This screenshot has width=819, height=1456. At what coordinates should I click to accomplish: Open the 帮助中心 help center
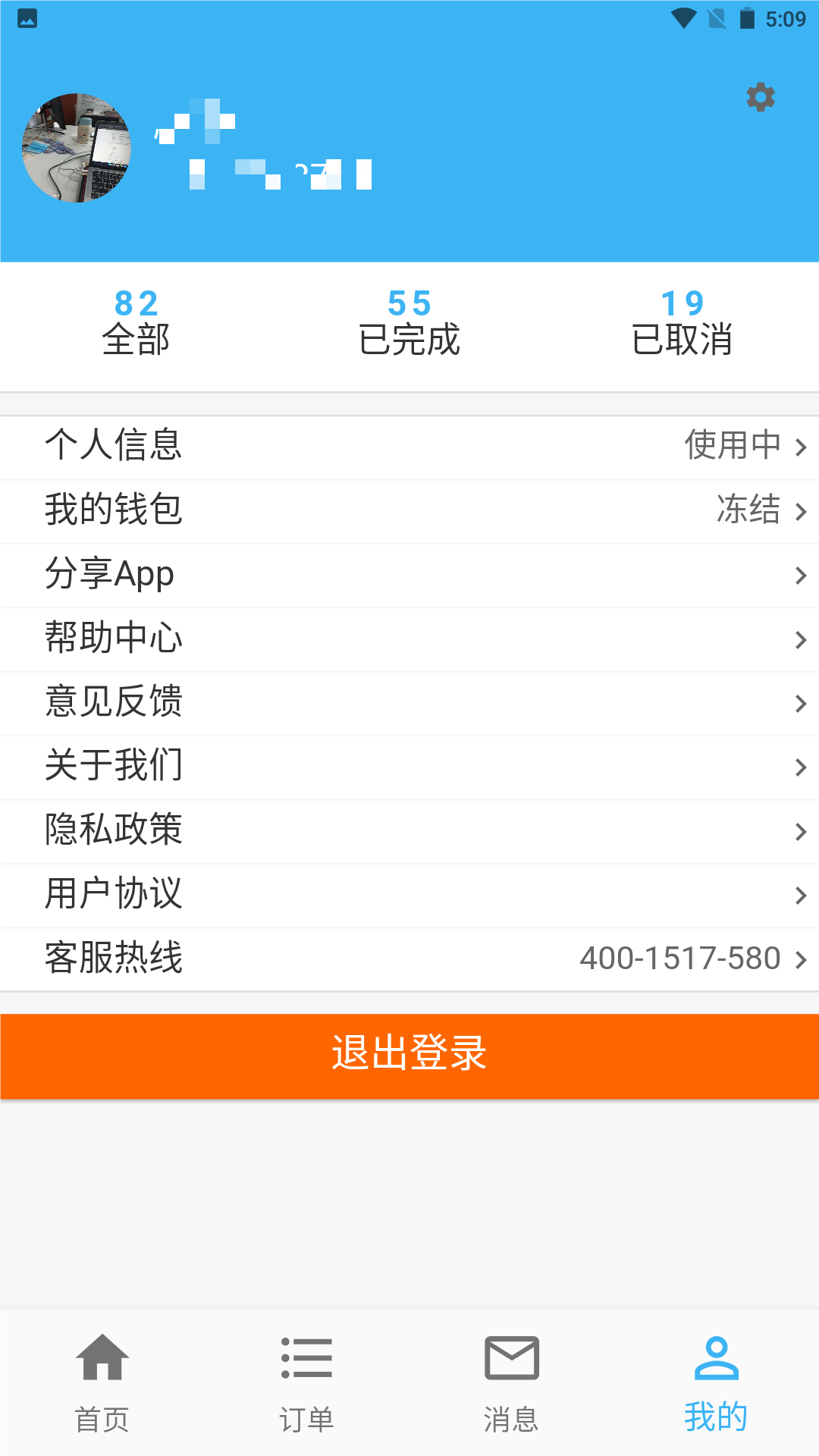click(x=409, y=639)
